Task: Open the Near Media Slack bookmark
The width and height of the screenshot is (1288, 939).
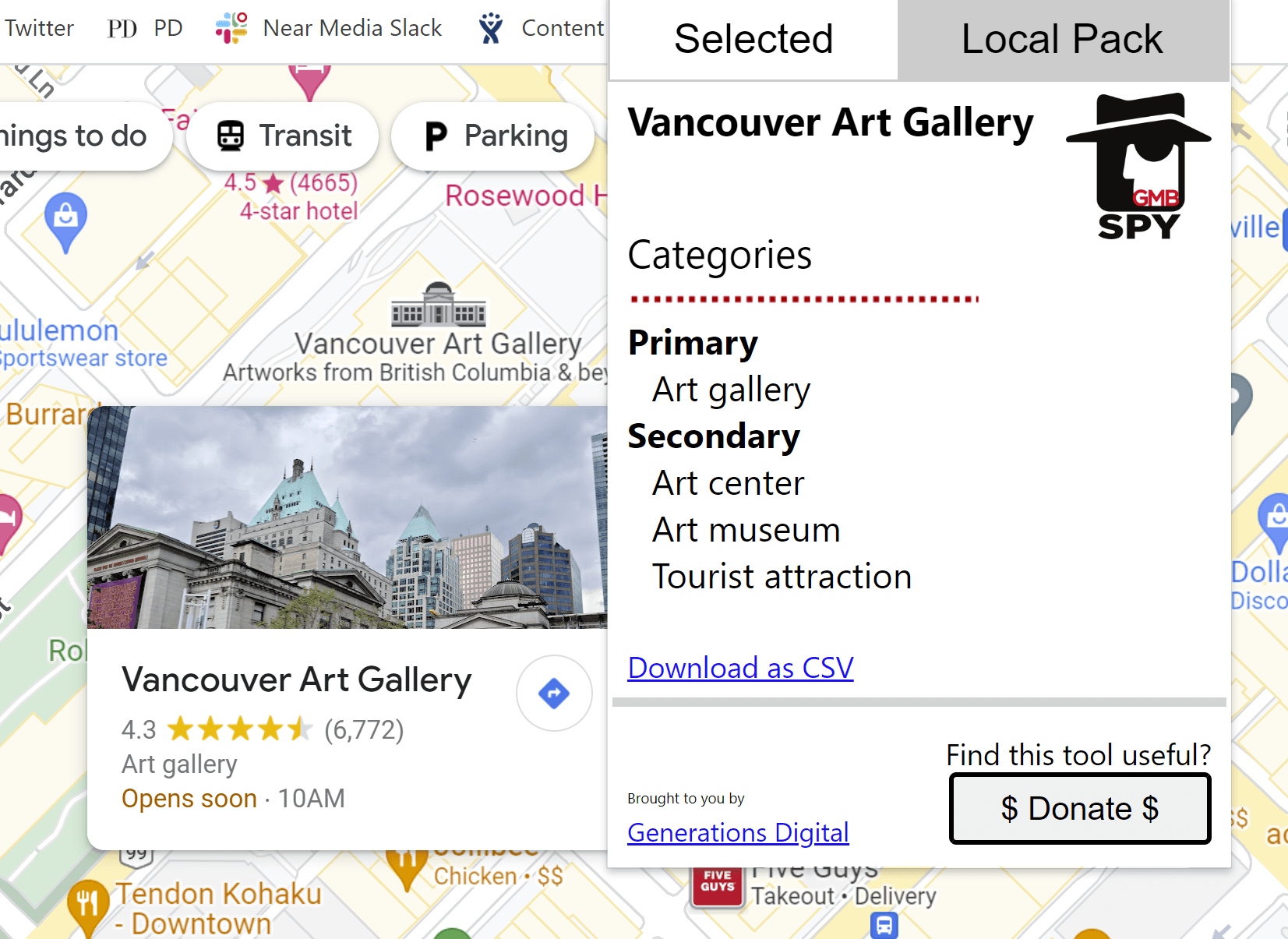Action: point(329,28)
